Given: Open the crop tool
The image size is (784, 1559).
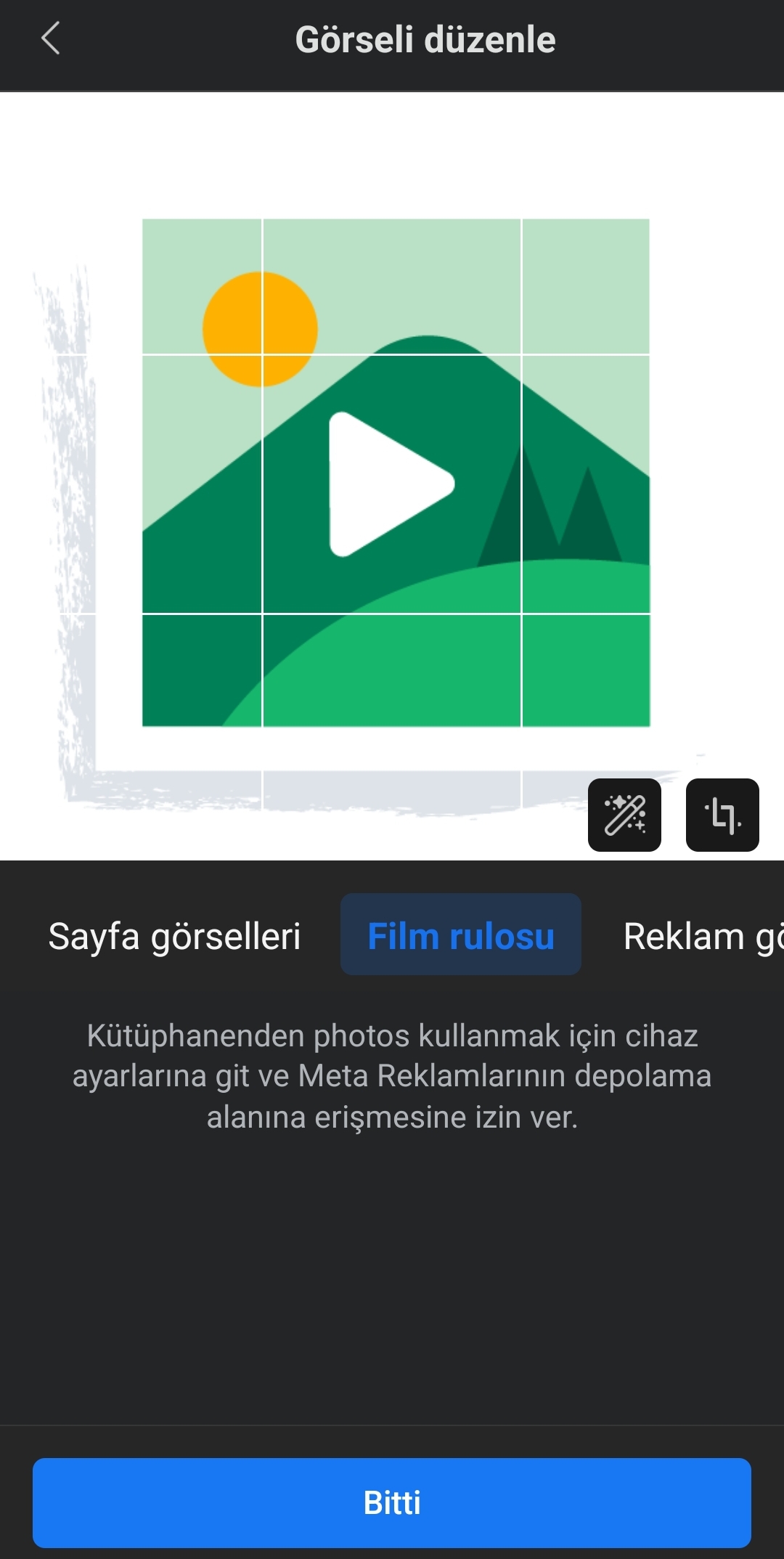Looking at the screenshot, I should (x=722, y=815).
